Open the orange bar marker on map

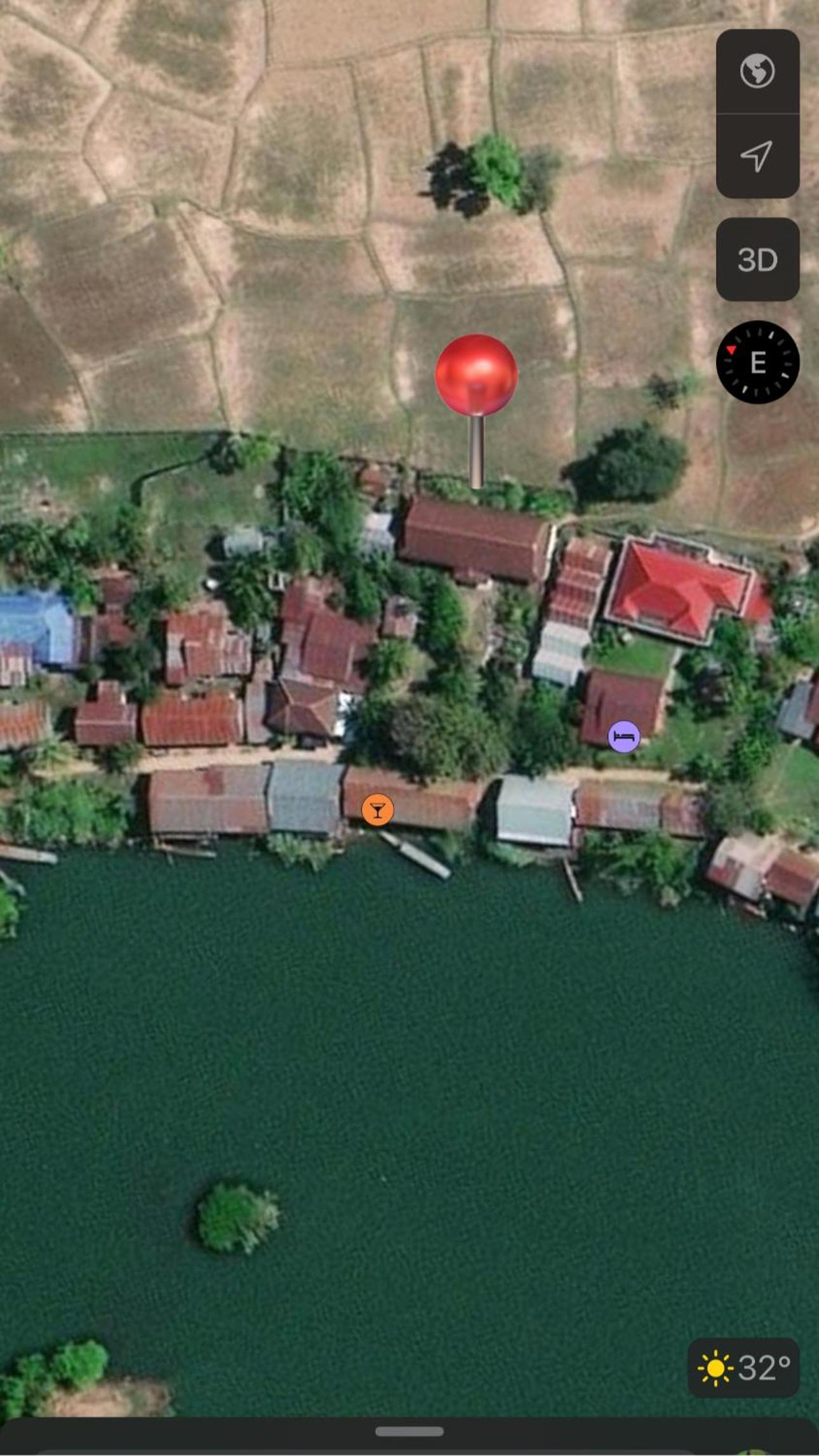point(377,810)
